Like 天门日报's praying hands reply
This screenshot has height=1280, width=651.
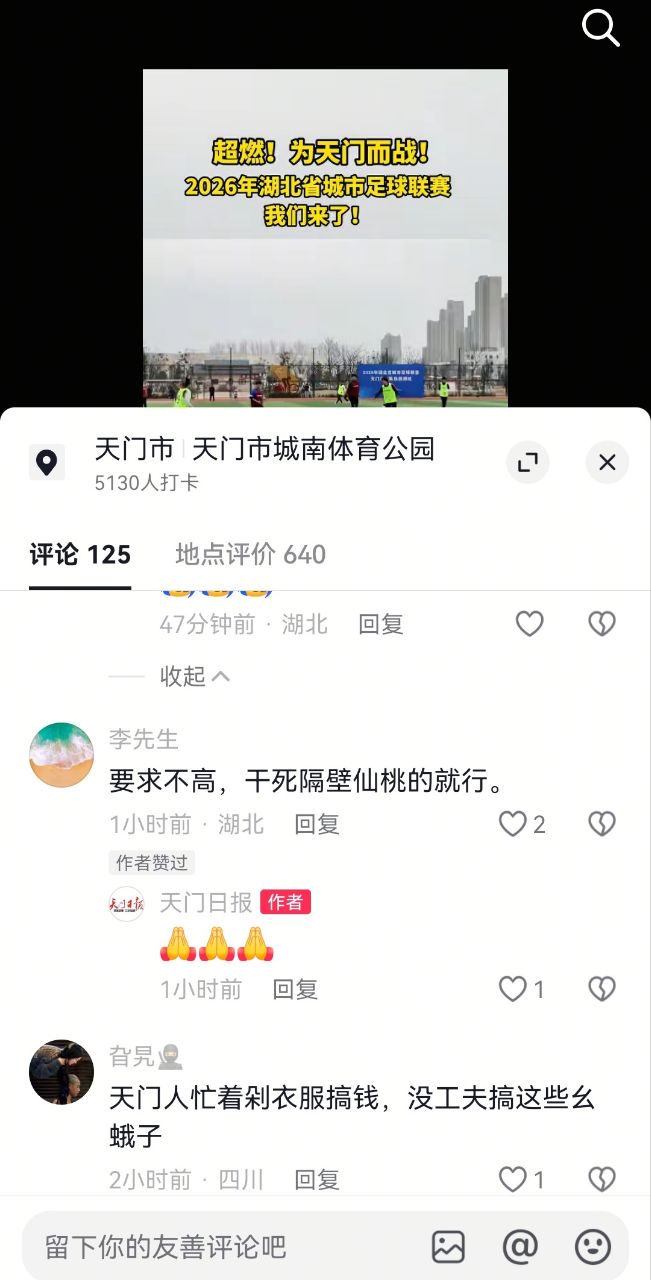coord(513,989)
